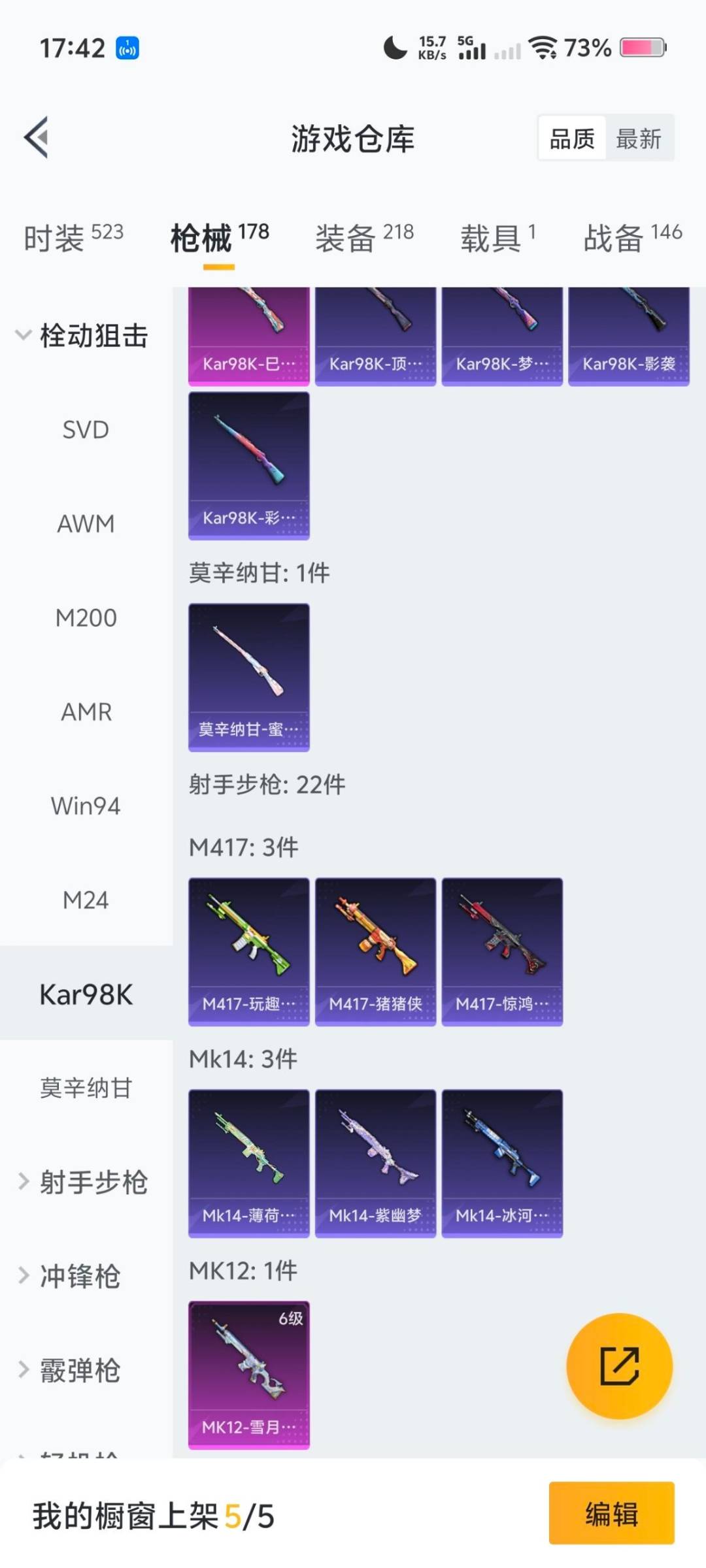The image size is (706, 1568).
Task: Expand the 霰弹枪 category
Action: point(80,1371)
